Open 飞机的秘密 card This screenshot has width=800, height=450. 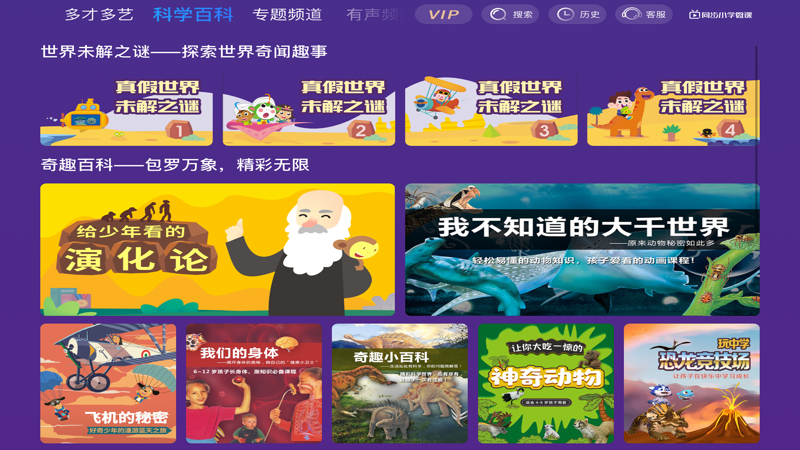click(108, 383)
